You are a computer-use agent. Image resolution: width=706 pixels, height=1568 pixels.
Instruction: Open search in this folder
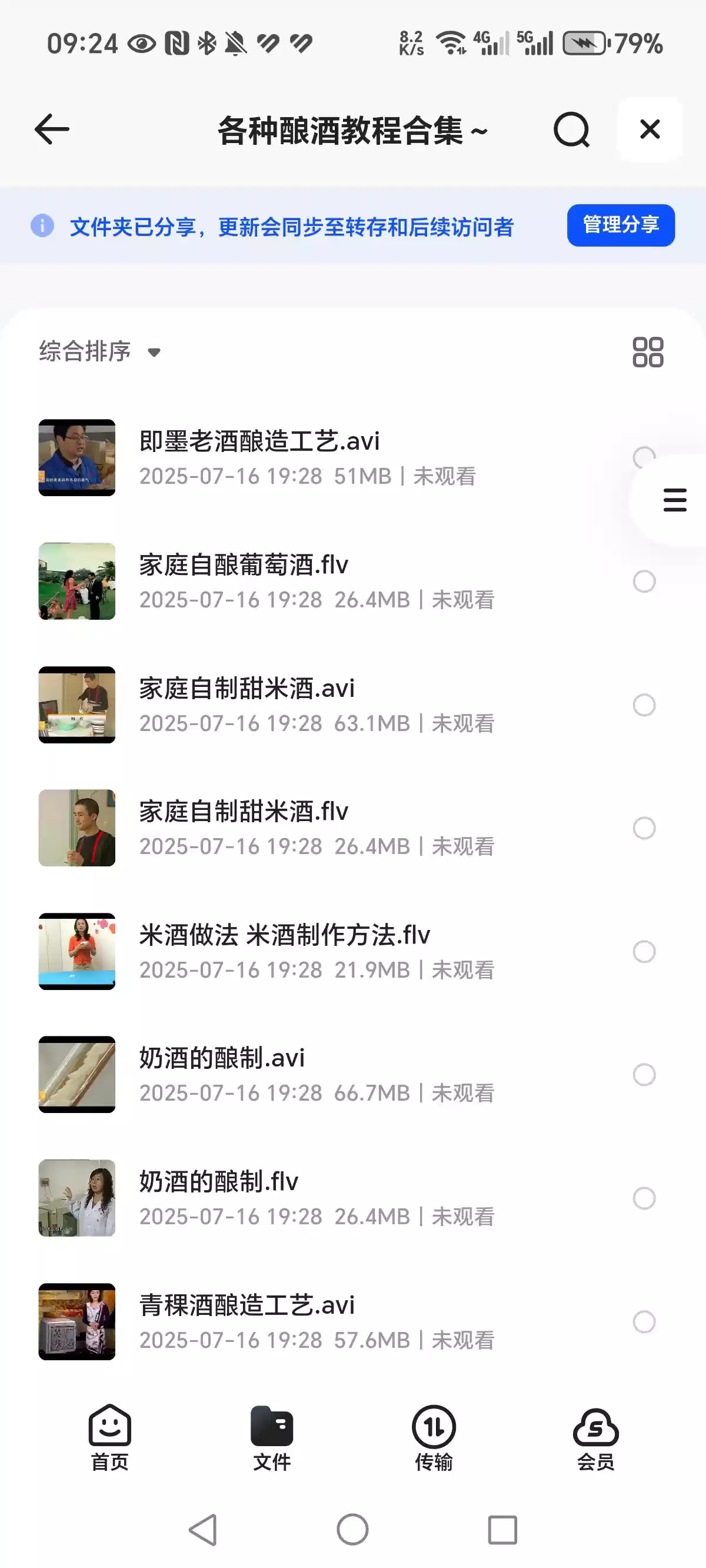(x=571, y=129)
